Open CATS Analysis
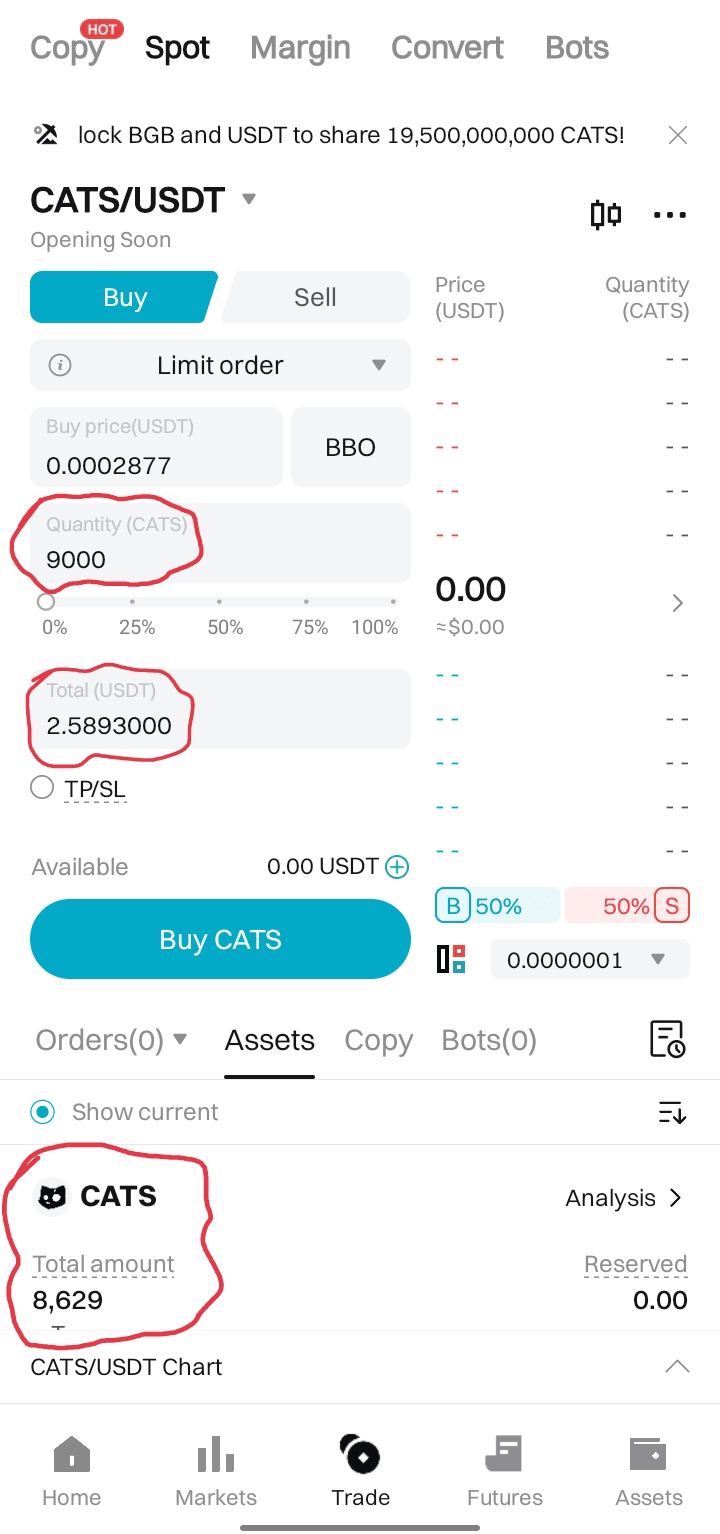The height and width of the screenshot is (1534, 720). [x=623, y=1198]
